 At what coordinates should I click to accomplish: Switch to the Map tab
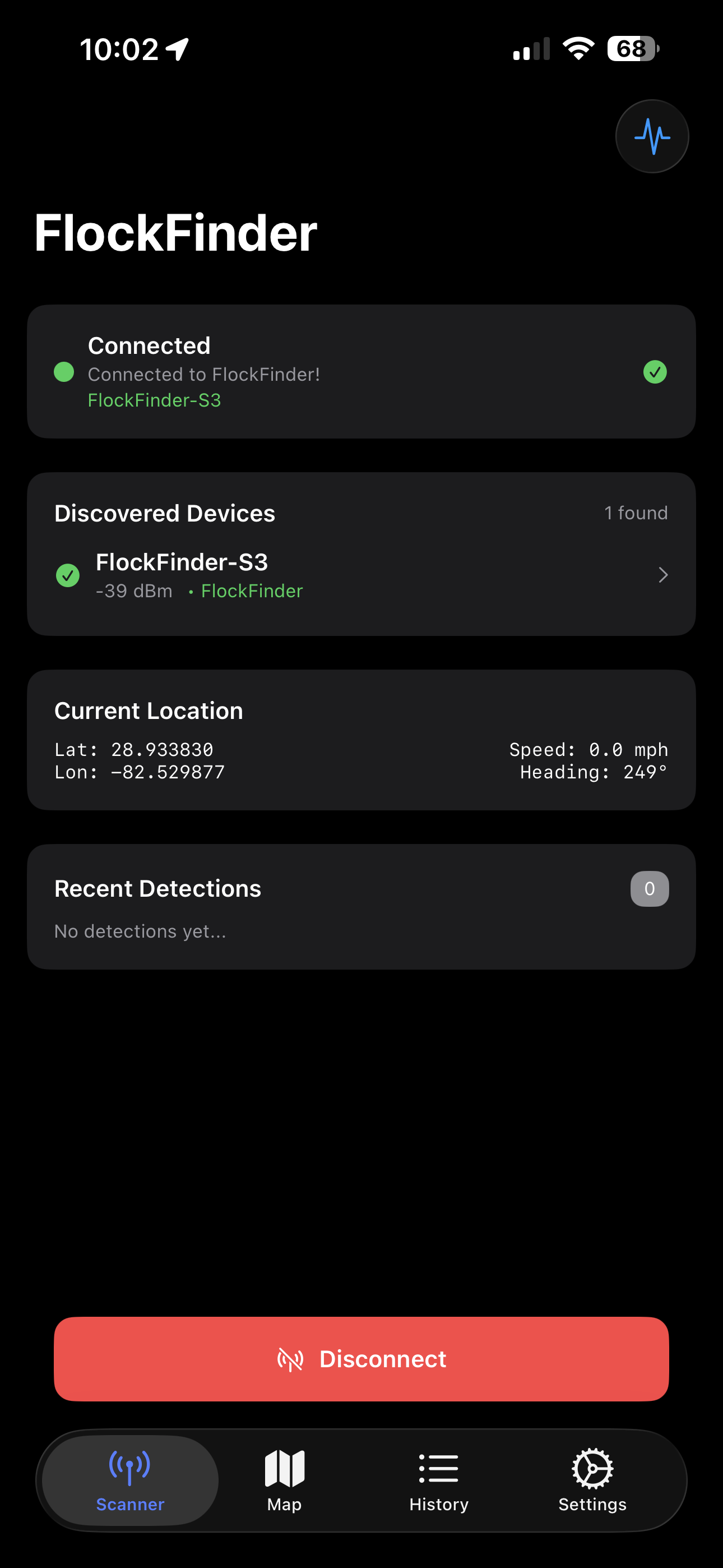tap(284, 1481)
